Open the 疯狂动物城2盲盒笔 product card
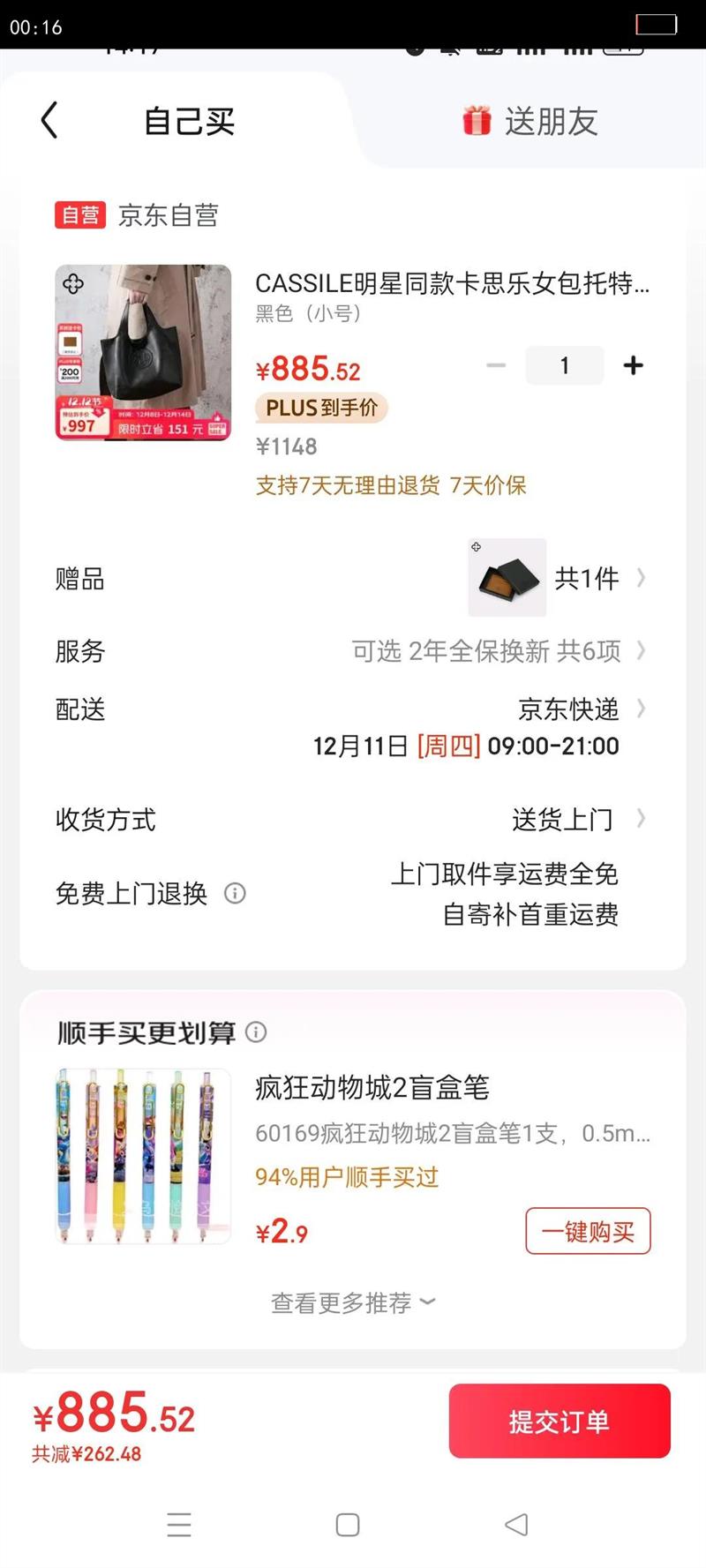Screen dimensions: 706x1568 (x=371, y=1089)
